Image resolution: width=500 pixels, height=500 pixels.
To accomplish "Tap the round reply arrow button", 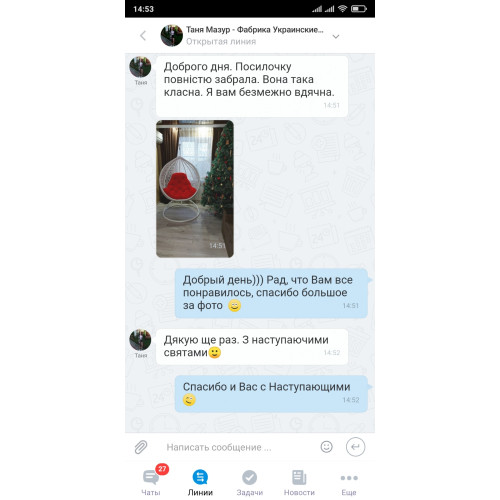I will click(355, 447).
